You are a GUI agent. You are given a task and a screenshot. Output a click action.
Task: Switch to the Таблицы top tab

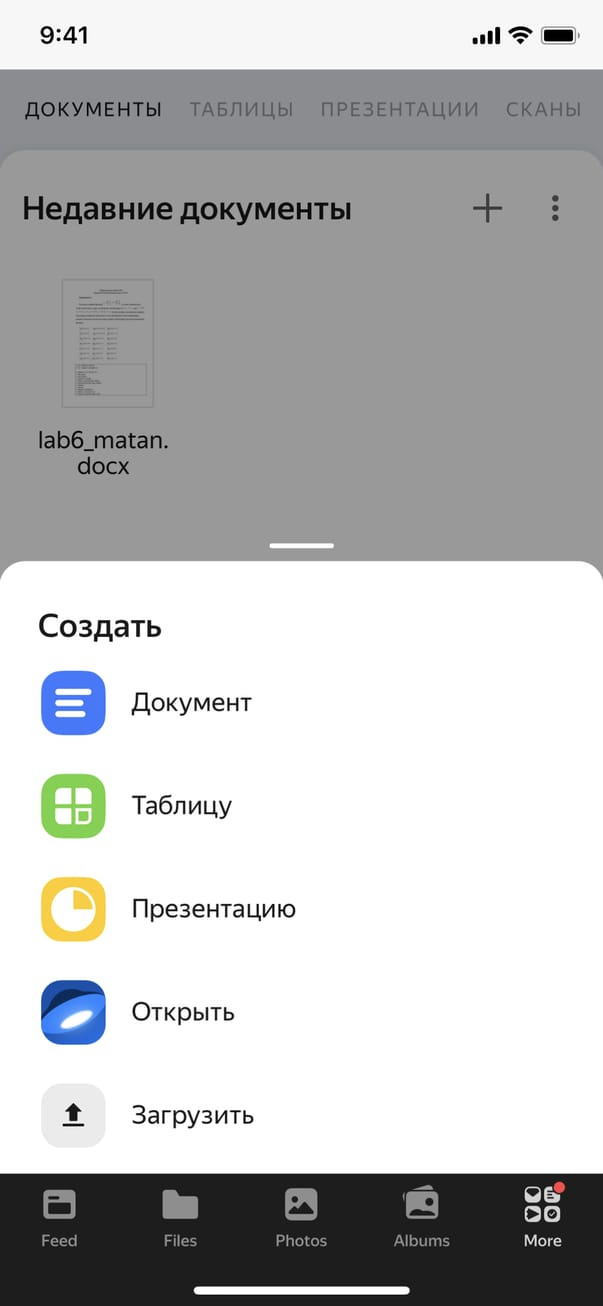(x=241, y=109)
